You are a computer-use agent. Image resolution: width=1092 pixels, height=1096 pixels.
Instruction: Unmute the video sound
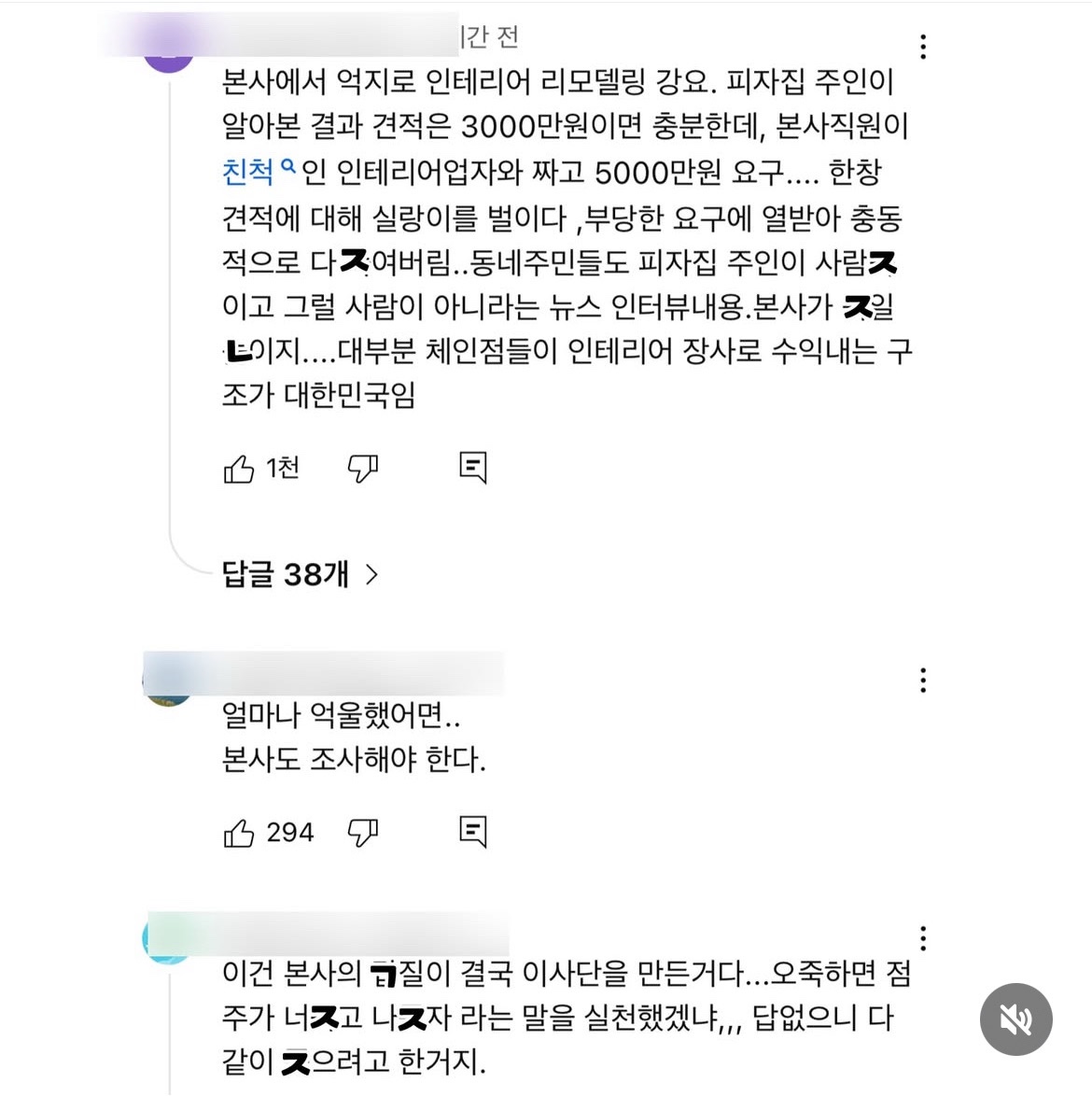(1015, 1019)
